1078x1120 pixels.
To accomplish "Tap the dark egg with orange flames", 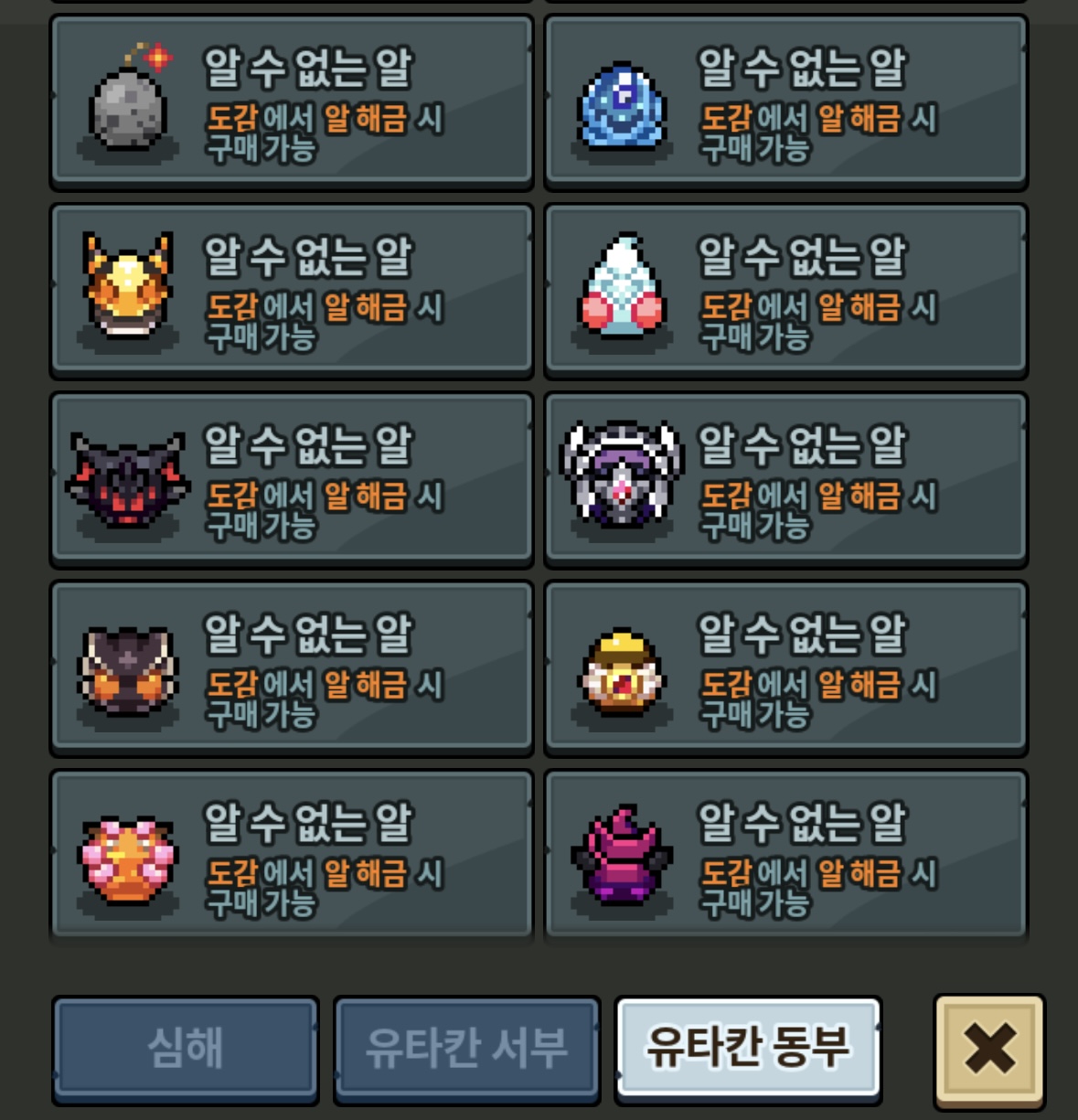I will click(292, 668).
